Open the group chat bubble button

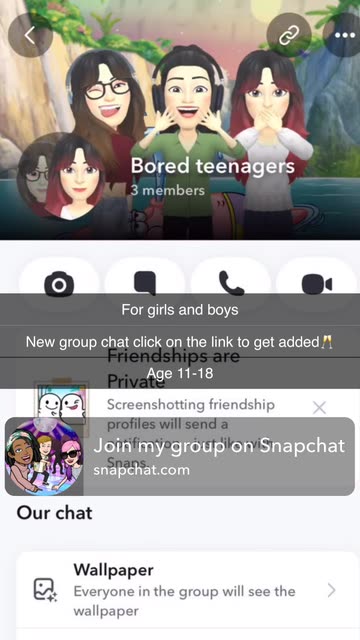click(145, 283)
